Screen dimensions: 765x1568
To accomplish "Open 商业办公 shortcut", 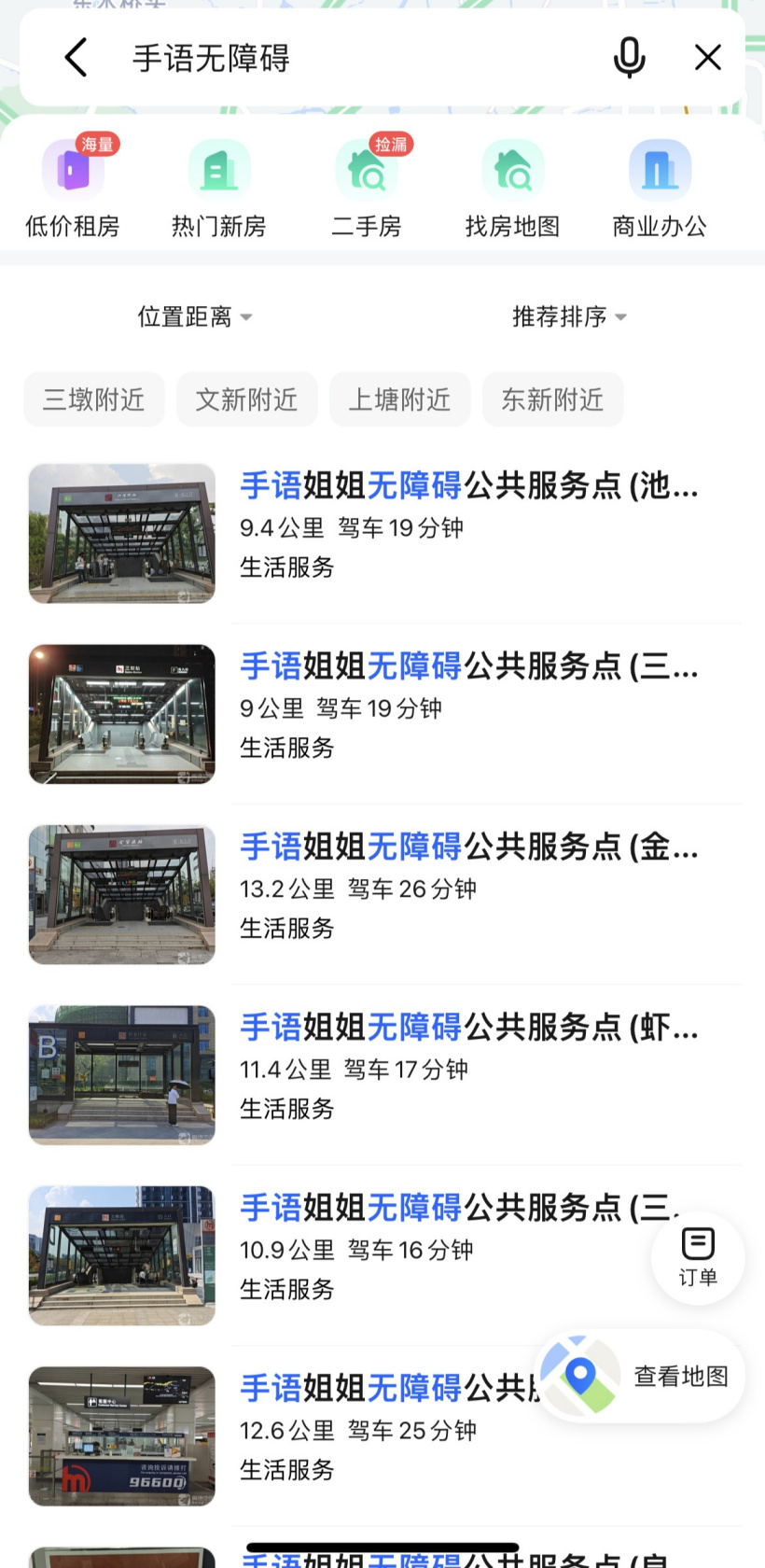I will point(660,188).
